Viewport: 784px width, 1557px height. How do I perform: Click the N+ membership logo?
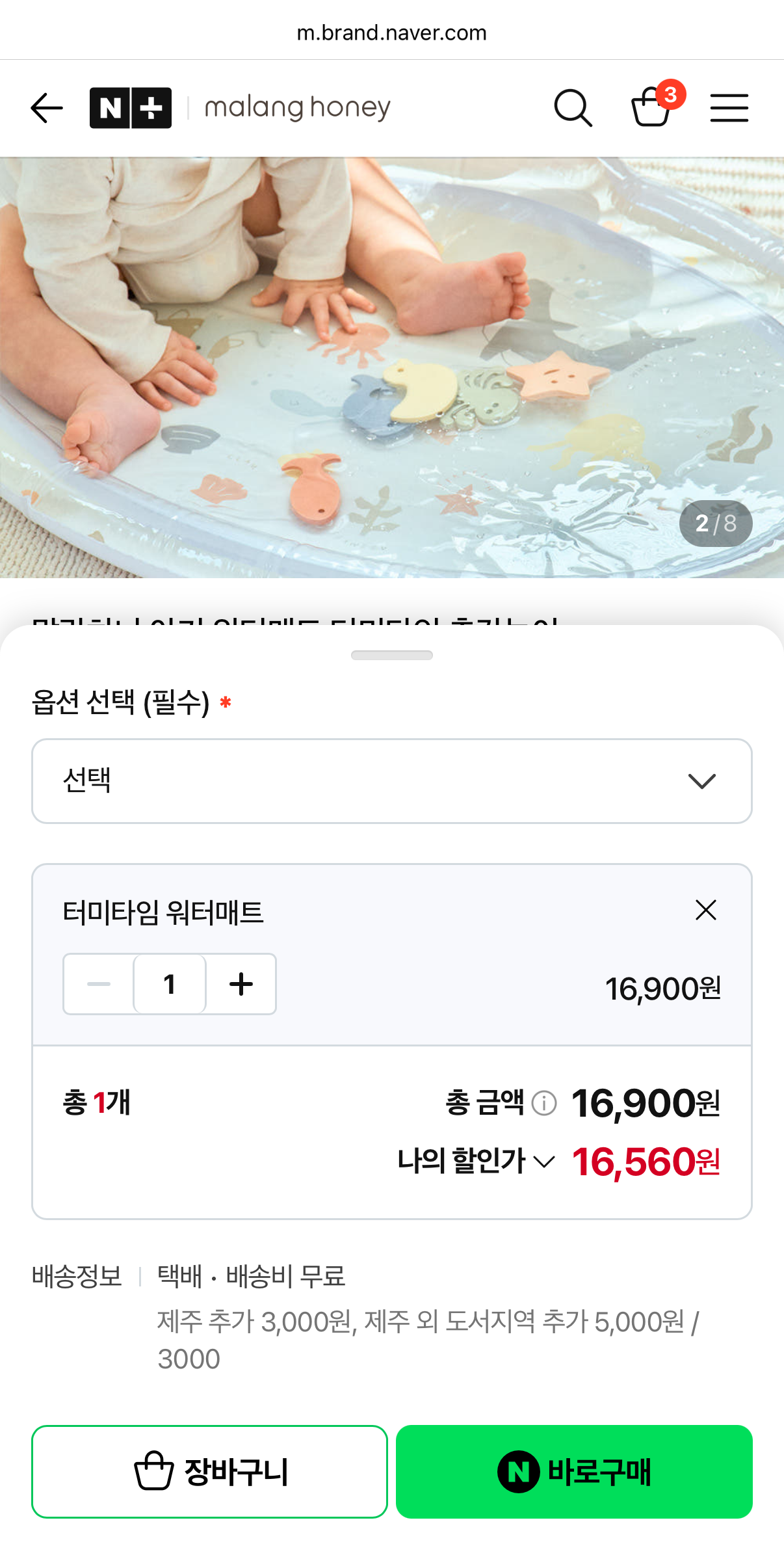point(130,107)
